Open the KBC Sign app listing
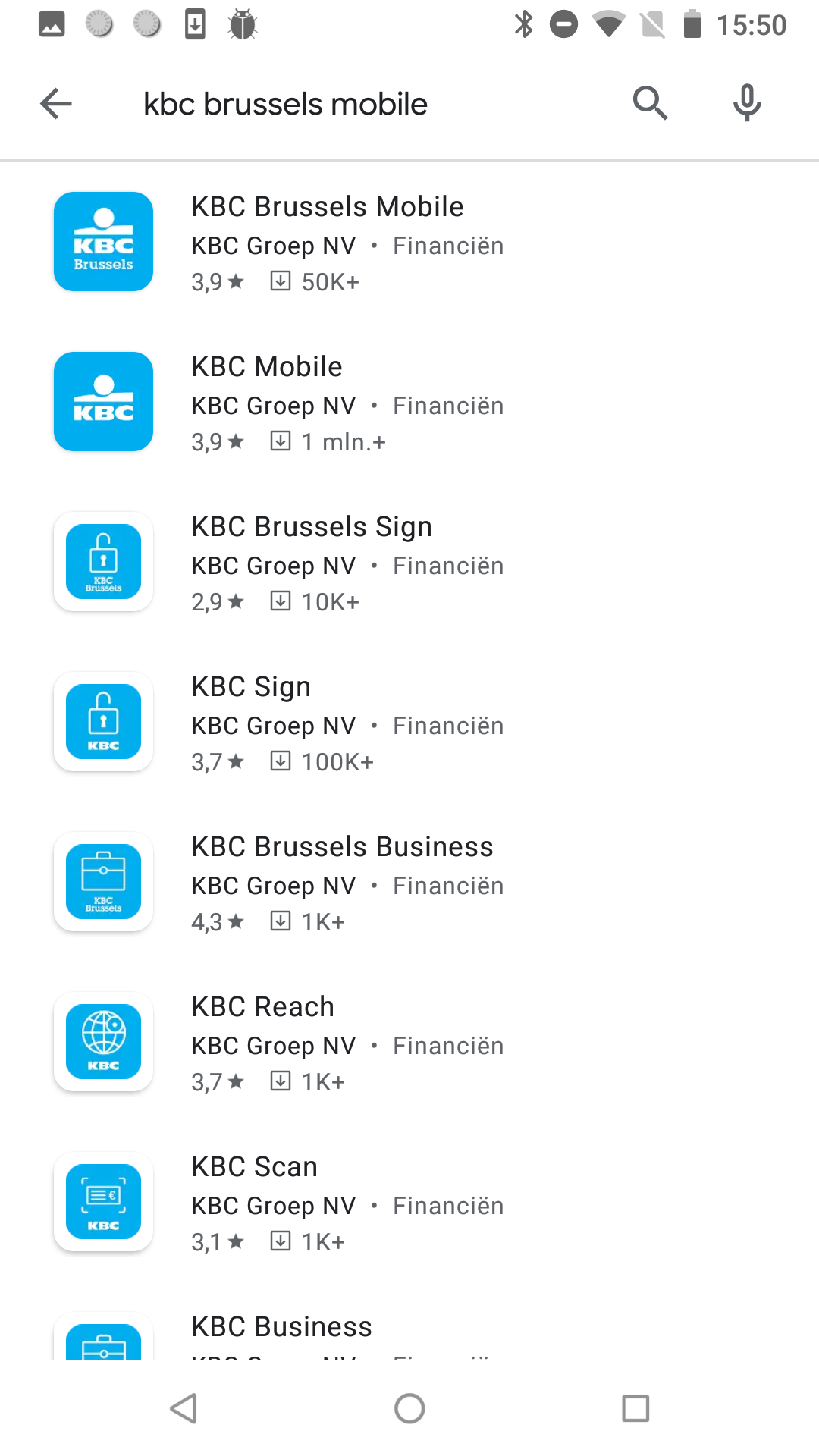 click(x=409, y=722)
